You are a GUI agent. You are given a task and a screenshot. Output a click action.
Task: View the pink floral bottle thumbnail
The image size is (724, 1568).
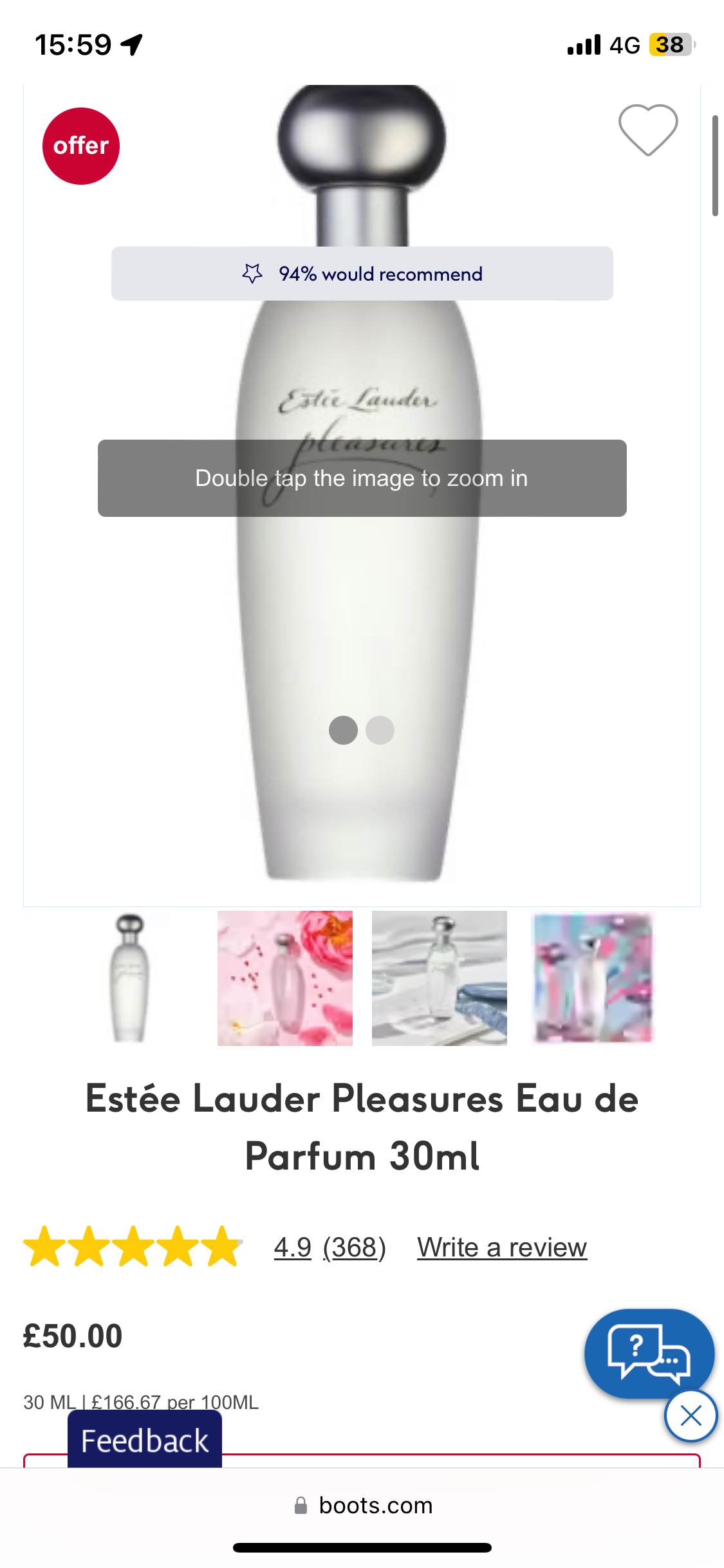(284, 978)
